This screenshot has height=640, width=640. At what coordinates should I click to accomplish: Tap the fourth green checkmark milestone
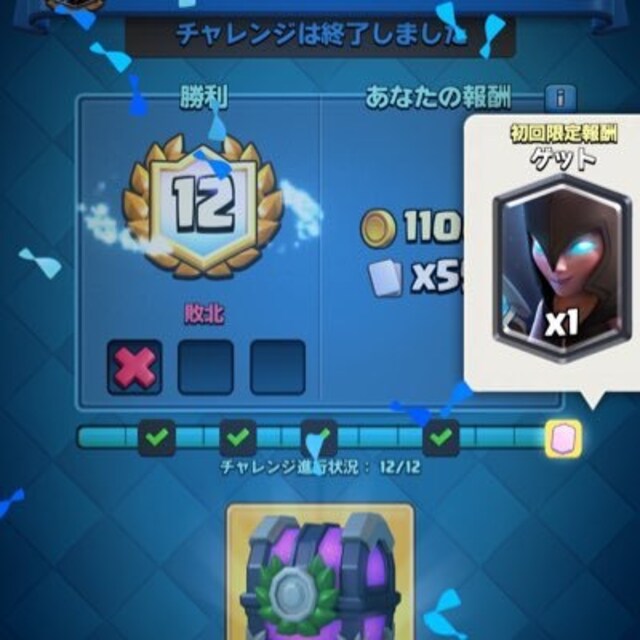(441, 437)
